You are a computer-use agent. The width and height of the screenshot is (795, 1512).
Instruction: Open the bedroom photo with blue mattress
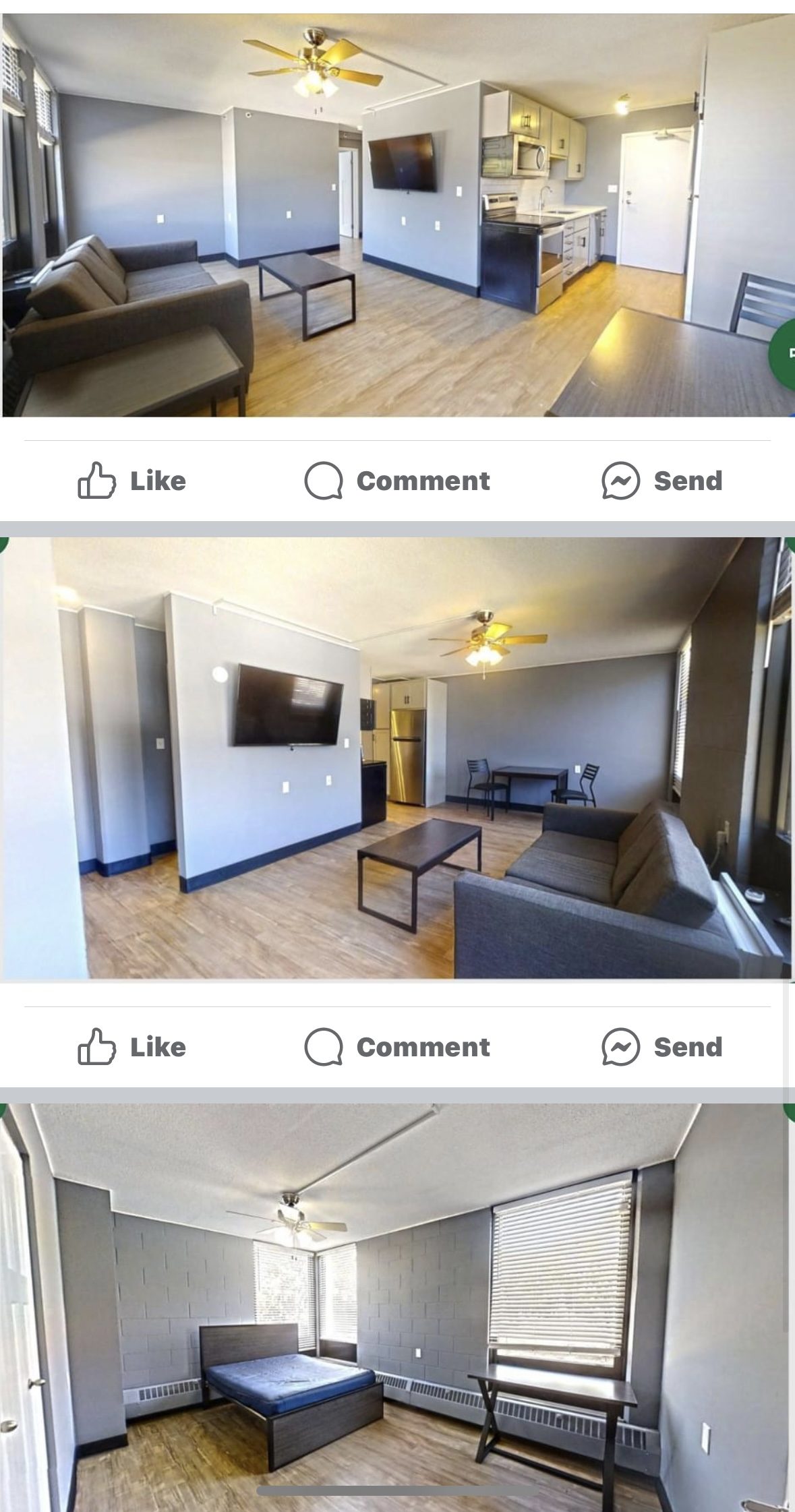(397, 1308)
